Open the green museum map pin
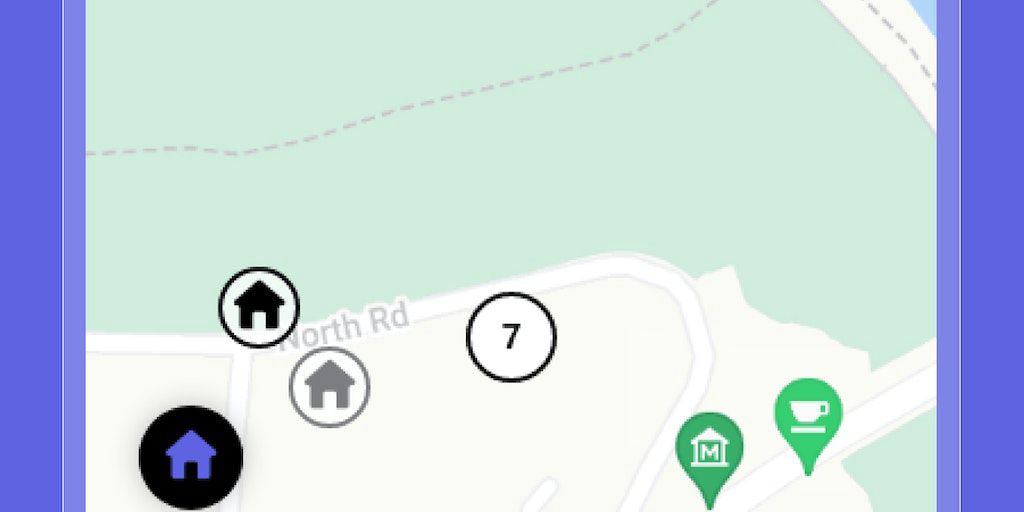 709,449
